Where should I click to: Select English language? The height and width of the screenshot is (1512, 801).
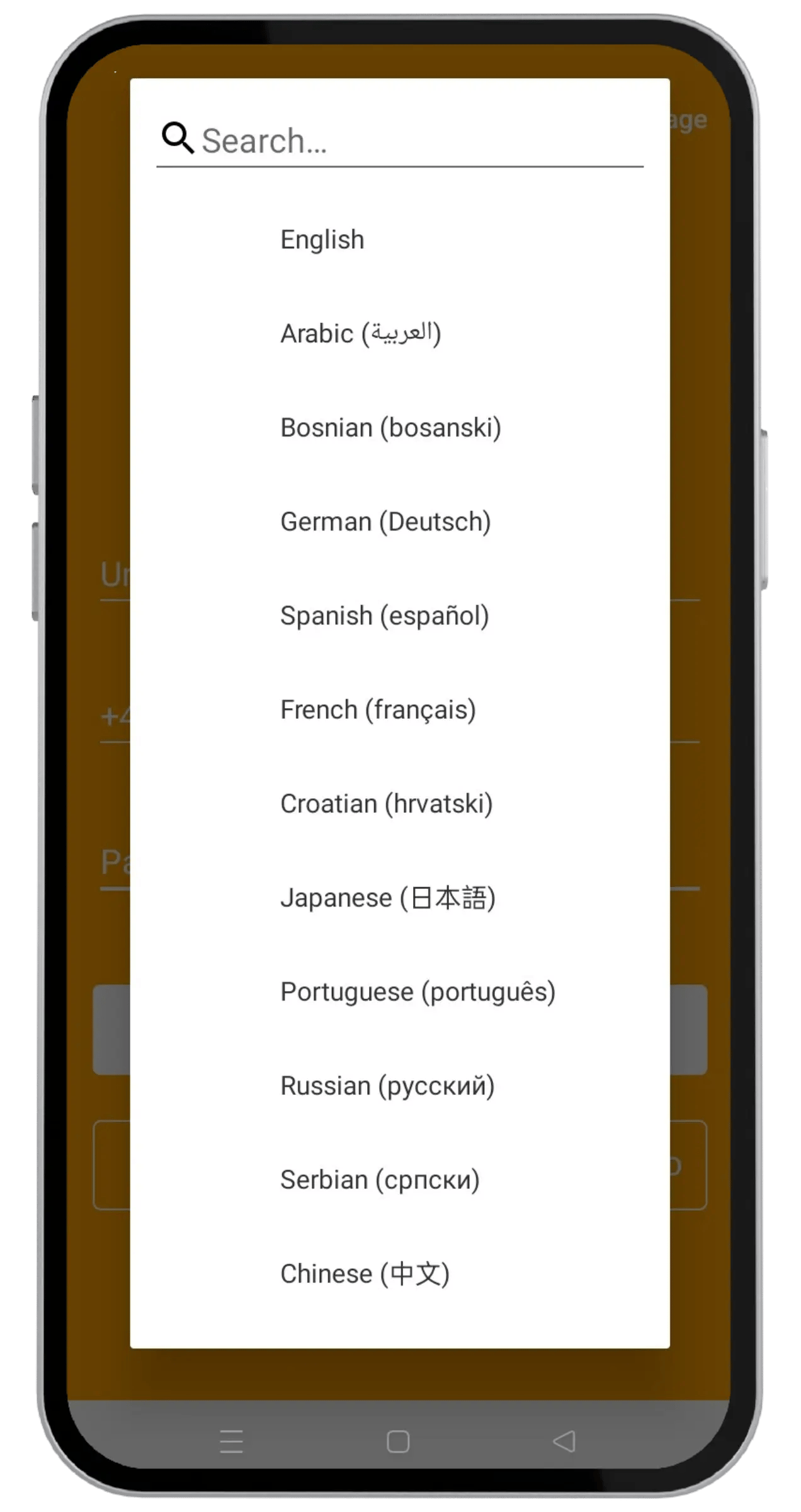click(x=322, y=239)
